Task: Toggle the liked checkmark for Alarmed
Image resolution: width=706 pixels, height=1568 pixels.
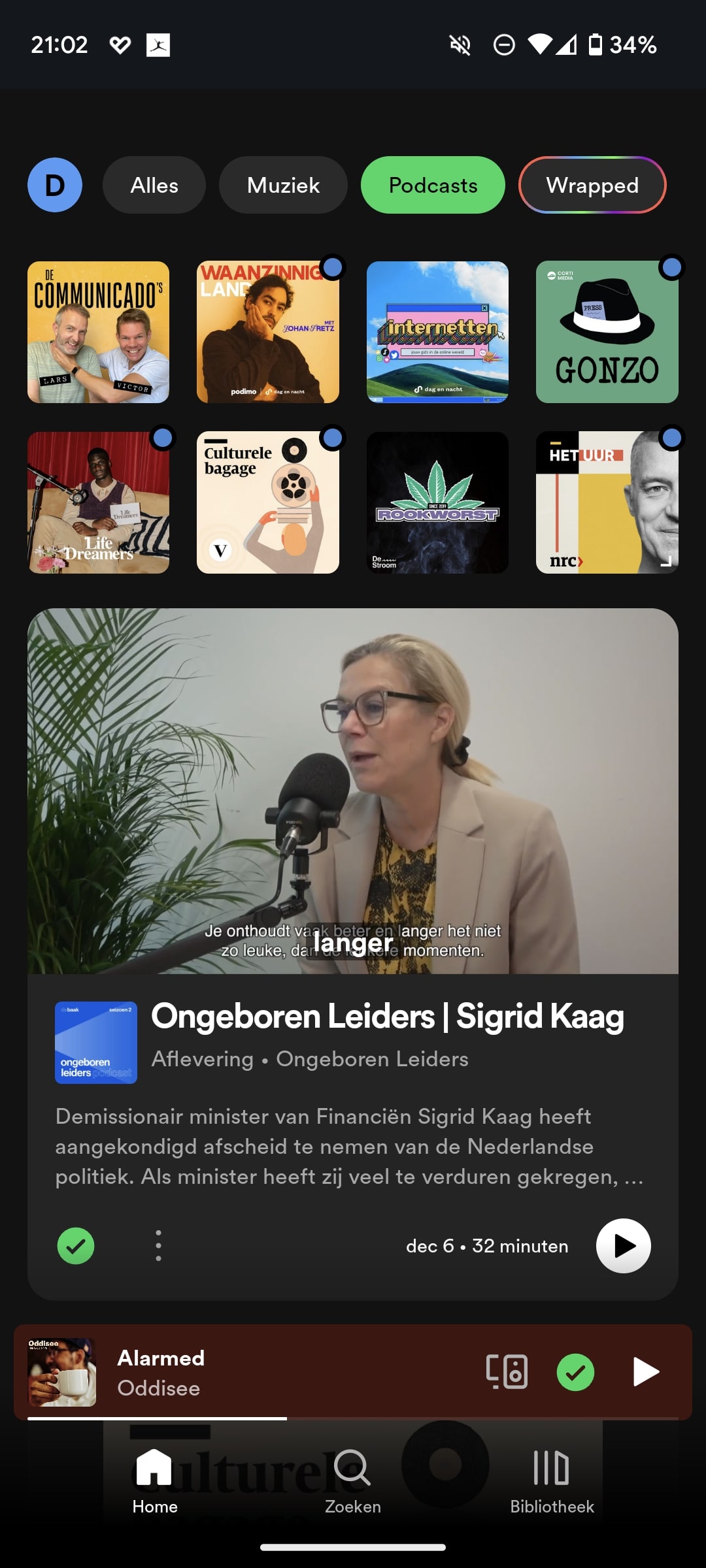Action: [x=575, y=1371]
